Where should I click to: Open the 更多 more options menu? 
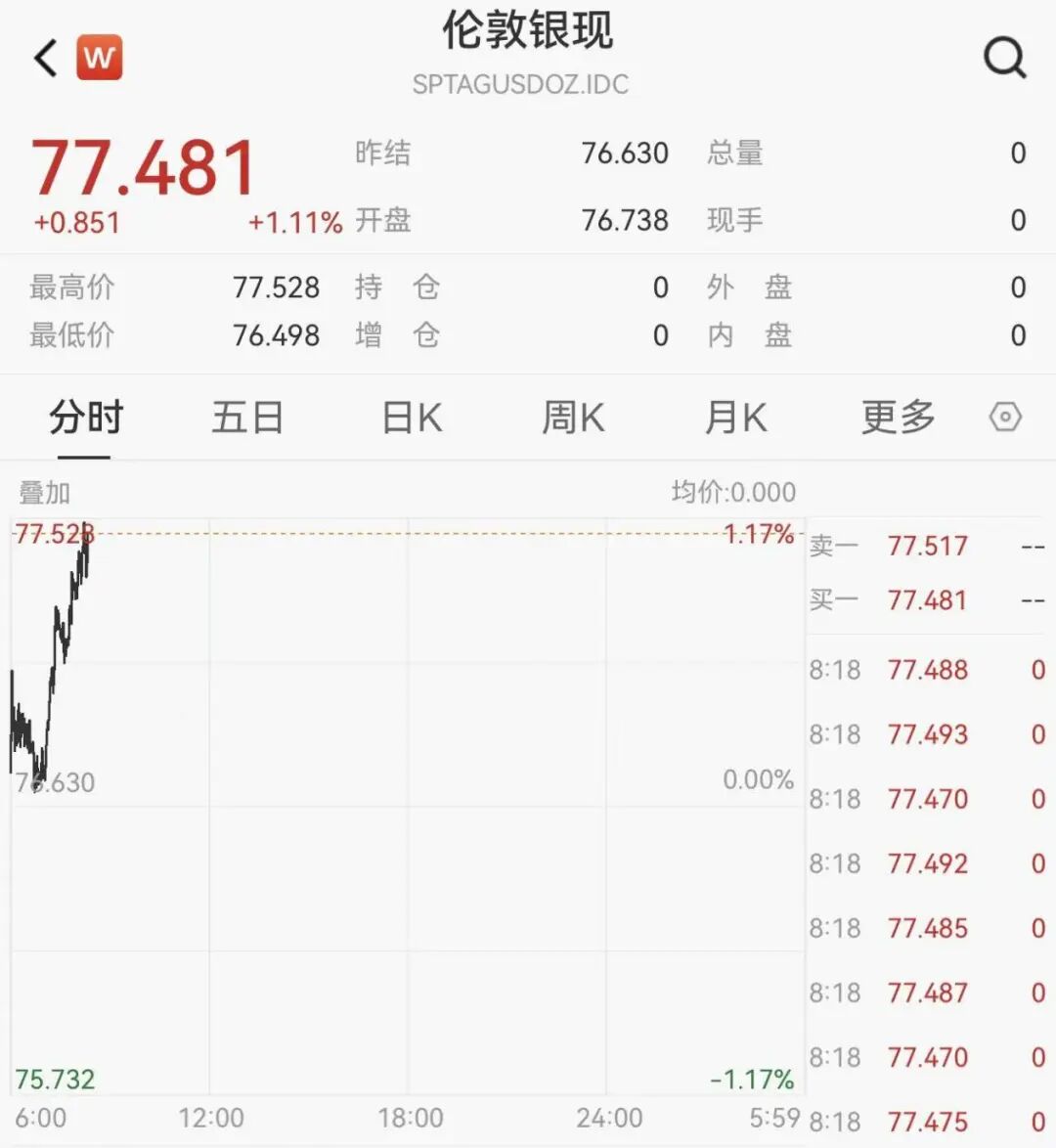click(x=897, y=417)
